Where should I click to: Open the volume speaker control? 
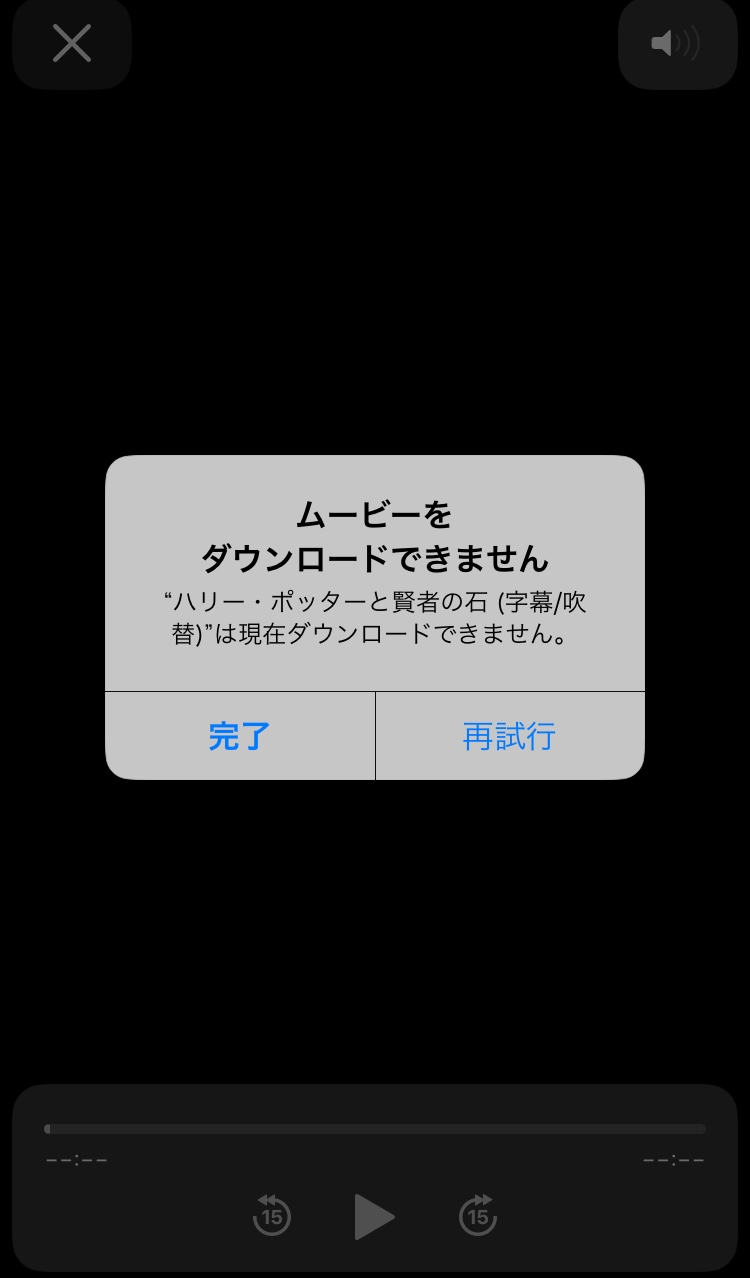click(x=677, y=43)
